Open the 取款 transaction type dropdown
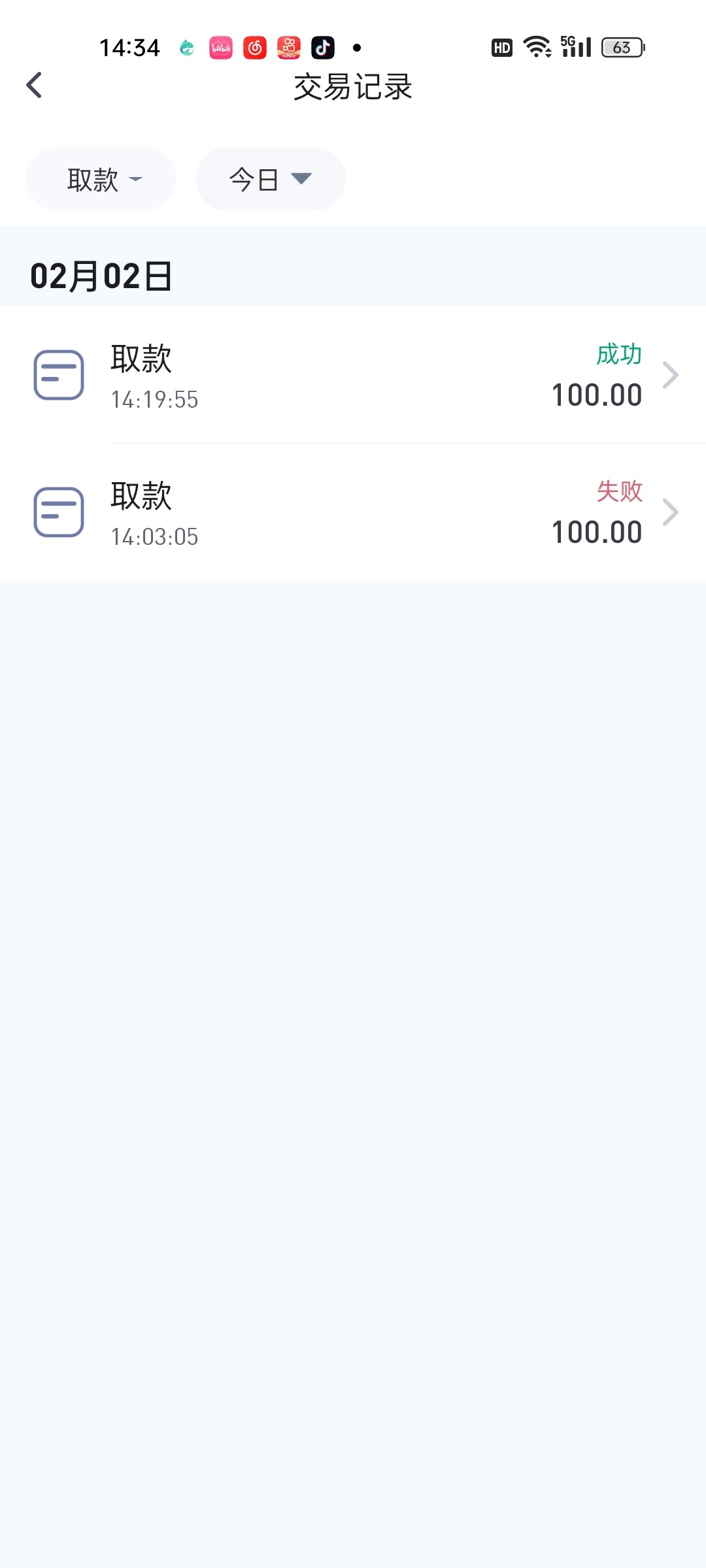The image size is (706, 1568). (x=101, y=180)
